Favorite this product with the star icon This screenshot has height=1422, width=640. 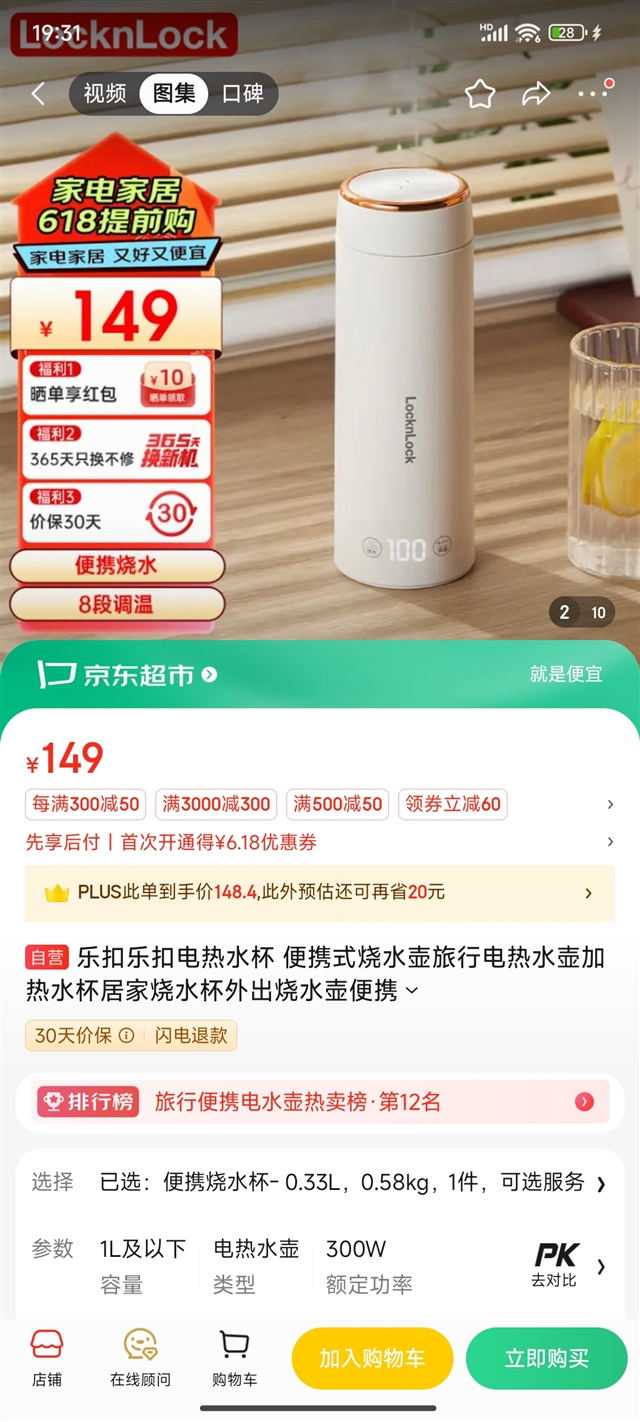click(x=480, y=94)
